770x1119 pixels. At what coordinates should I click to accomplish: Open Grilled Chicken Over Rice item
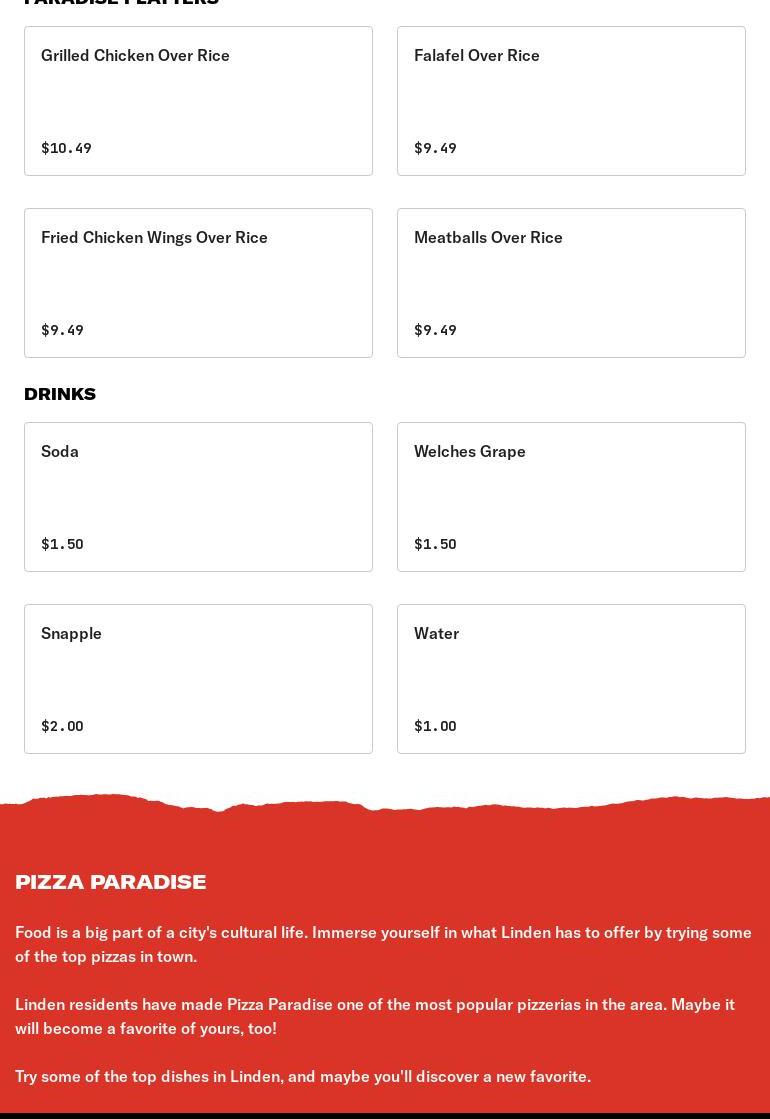(x=198, y=101)
